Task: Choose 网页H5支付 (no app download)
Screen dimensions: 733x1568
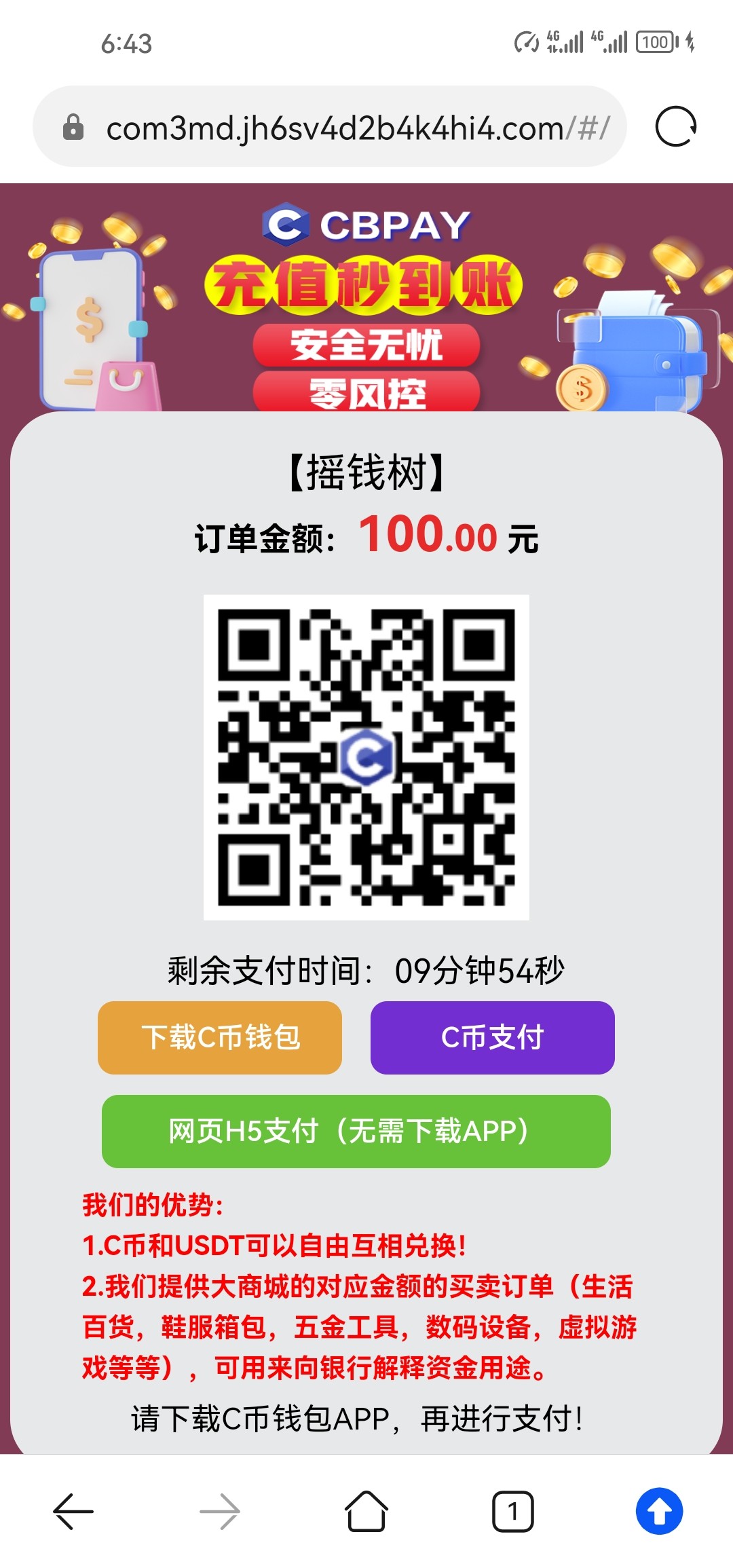Action: click(356, 1131)
